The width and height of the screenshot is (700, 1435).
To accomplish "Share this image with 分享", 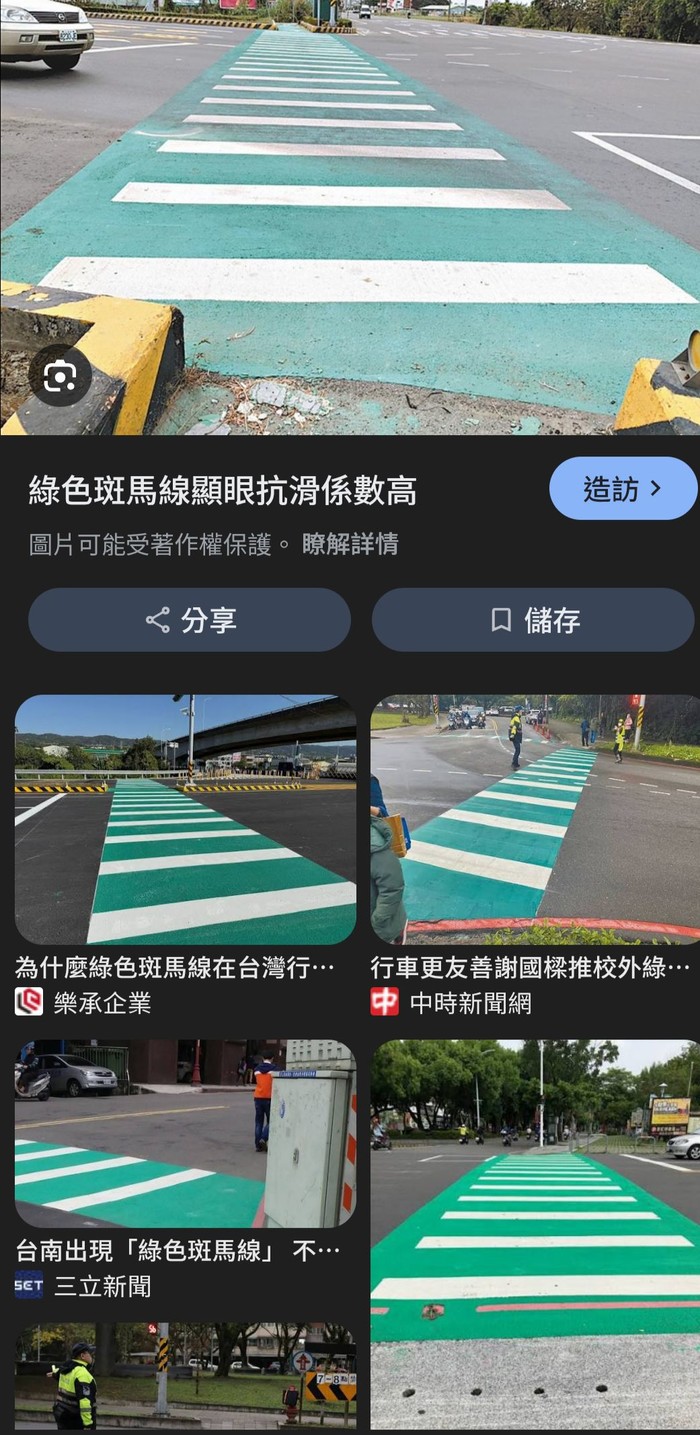I will tap(189, 620).
